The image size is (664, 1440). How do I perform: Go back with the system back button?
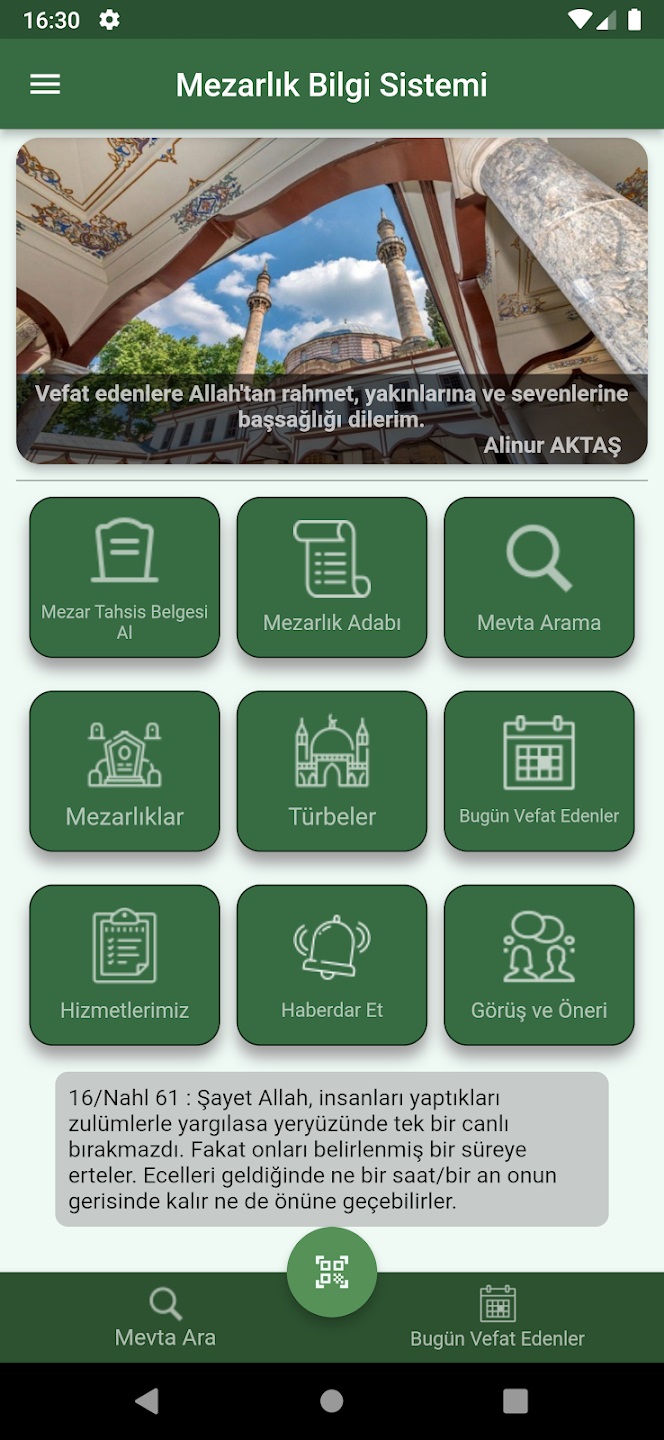point(147,1401)
